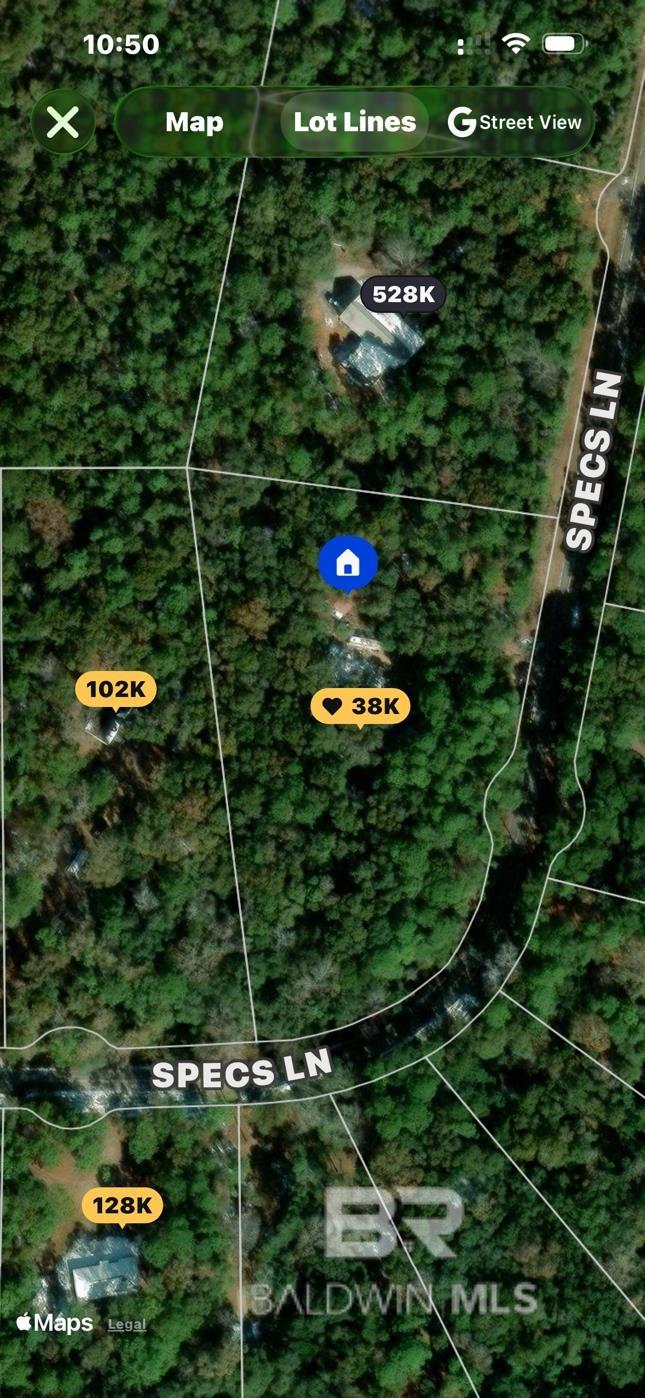This screenshot has width=645, height=1398.
Task: Open the 528K property marker
Action: pos(403,295)
